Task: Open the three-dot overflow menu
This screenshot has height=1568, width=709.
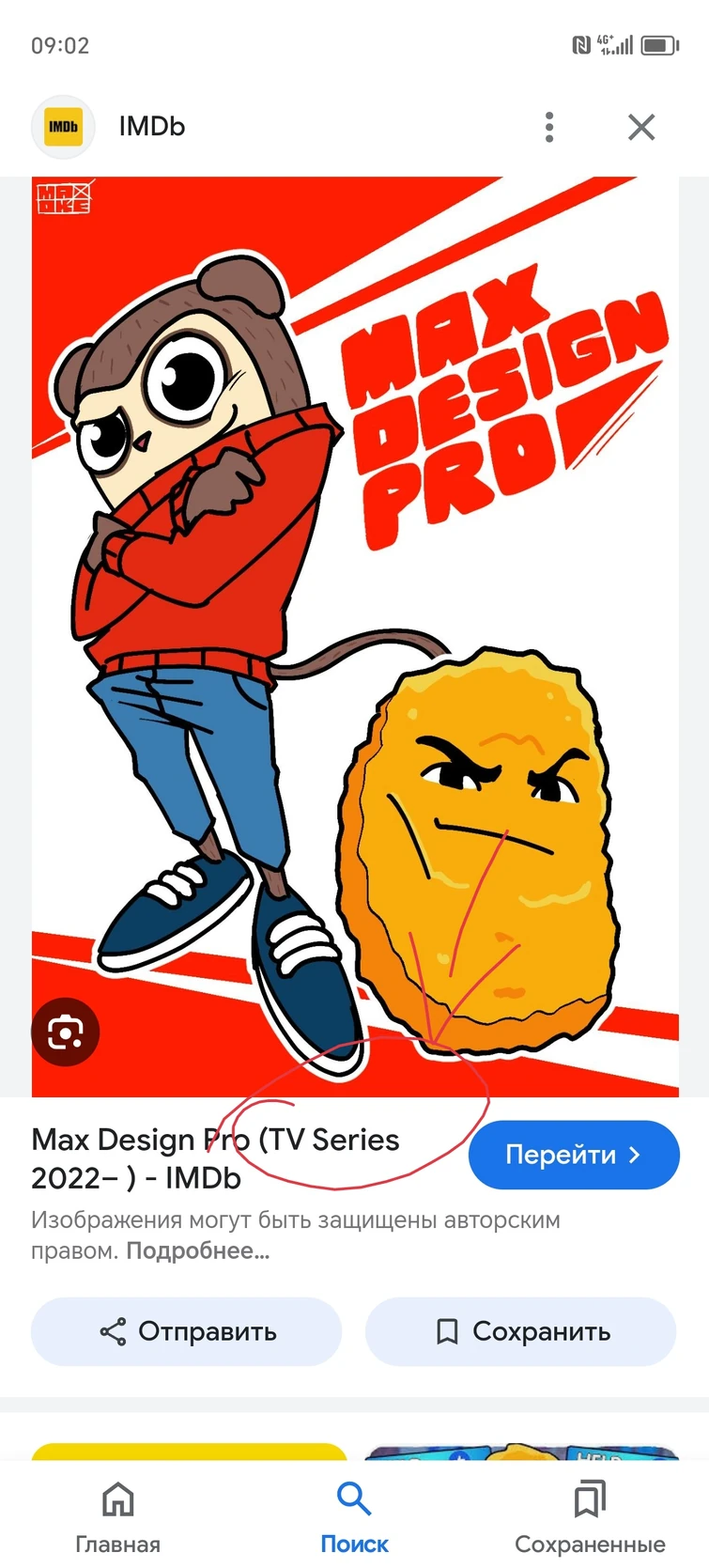Action: tap(548, 127)
